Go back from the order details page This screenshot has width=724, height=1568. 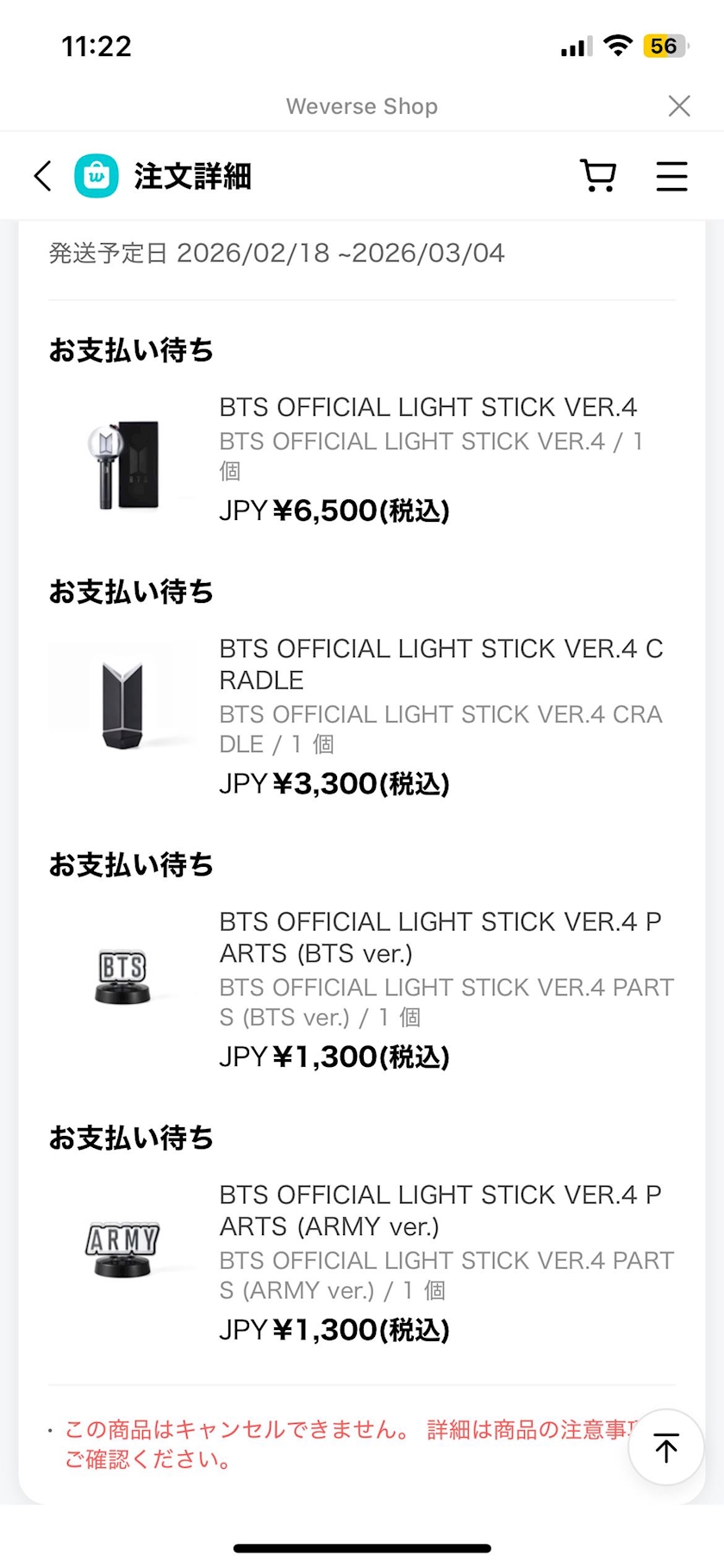(43, 176)
